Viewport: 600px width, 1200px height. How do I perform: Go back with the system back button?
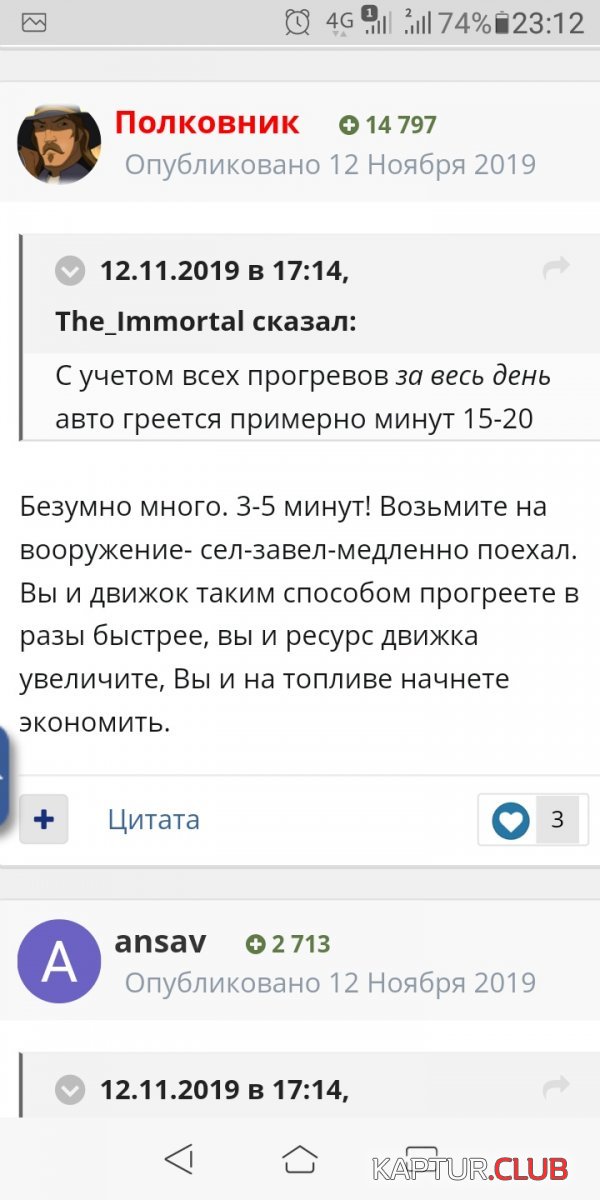tap(178, 1160)
